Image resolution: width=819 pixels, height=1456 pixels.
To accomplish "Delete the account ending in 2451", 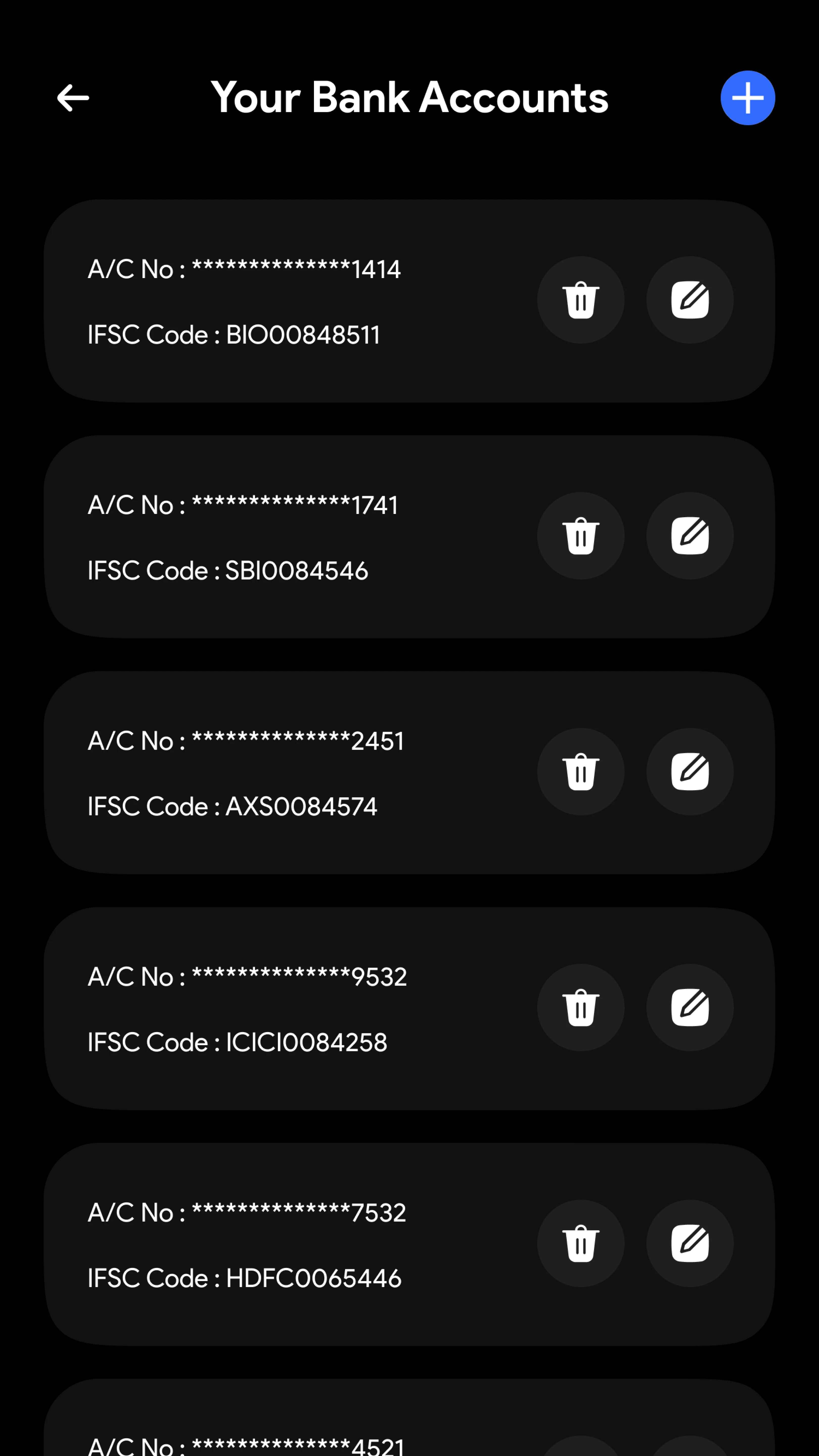I will (580, 771).
